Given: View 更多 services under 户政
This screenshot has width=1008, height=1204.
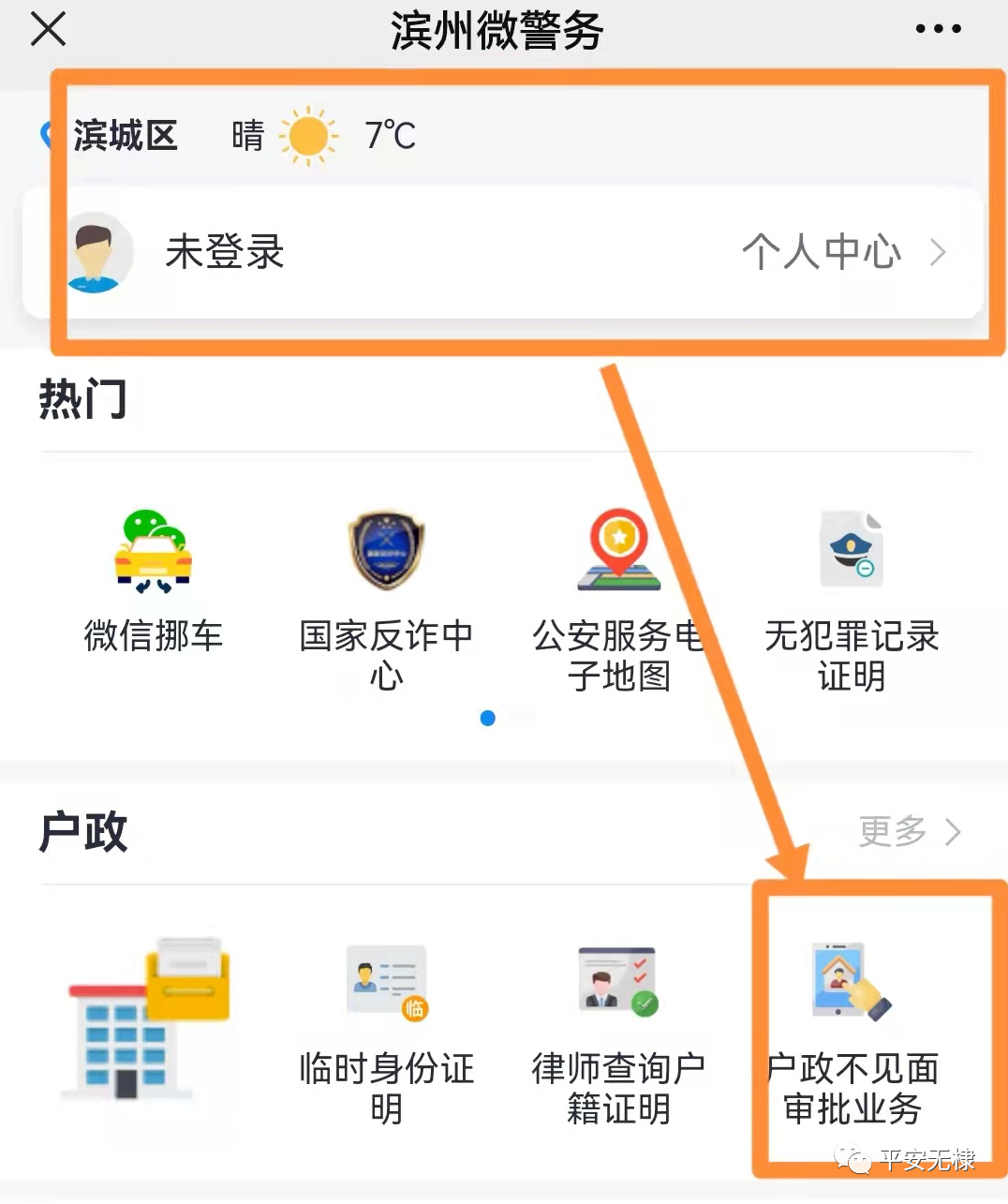Looking at the screenshot, I should (x=908, y=831).
